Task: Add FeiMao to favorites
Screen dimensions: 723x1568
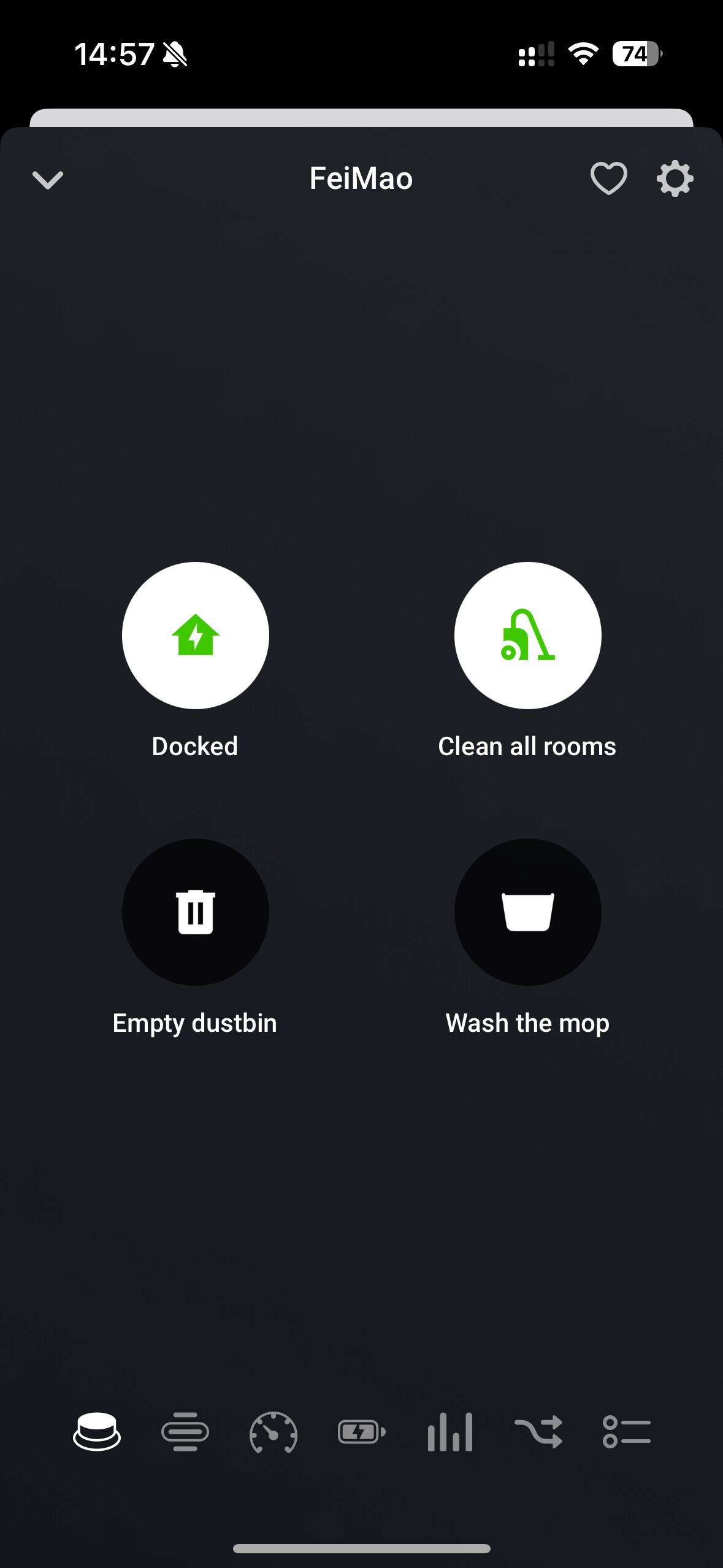Action: pos(608,179)
